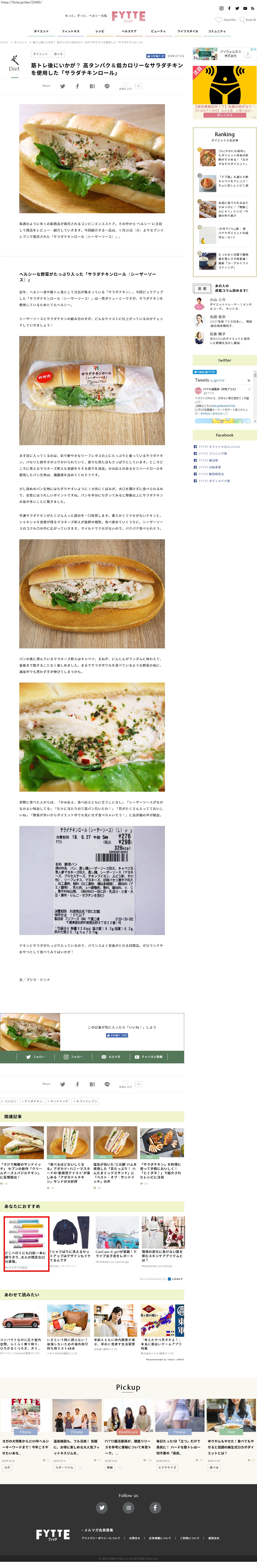
Task: Open プライバシーポリシーについて footer link
Action: (x=101, y=1538)
